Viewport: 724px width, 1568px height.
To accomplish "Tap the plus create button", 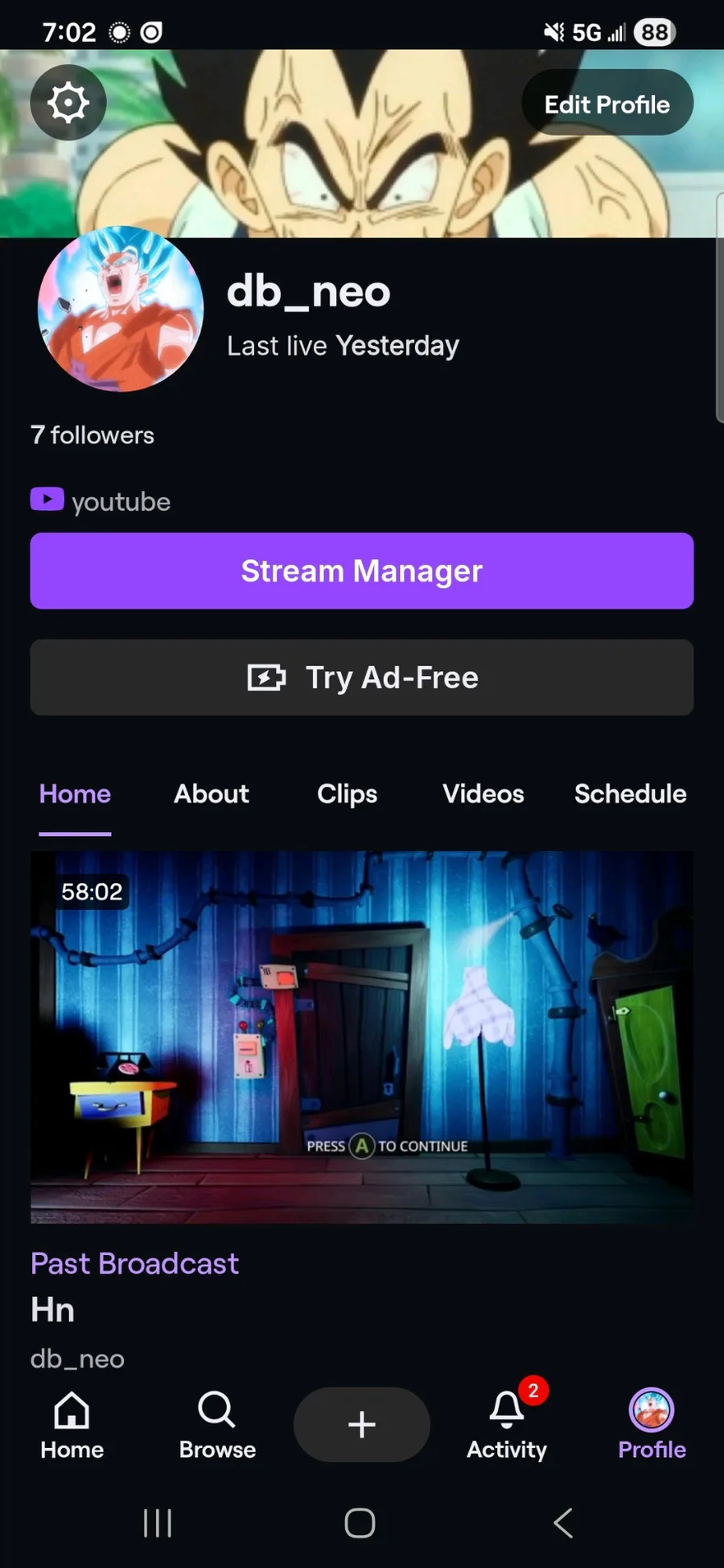I will [362, 1425].
